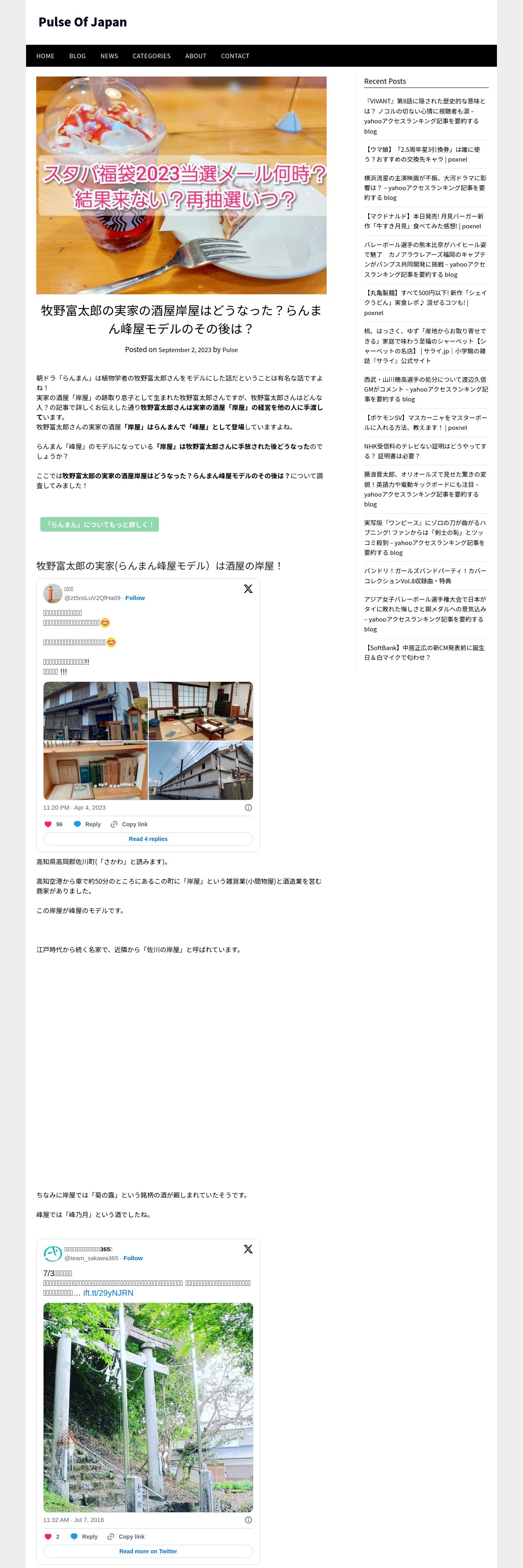523x1568 pixels.
Task: Open recent post 【マクドナルド】月見バーガー新作
Action: point(424,221)
